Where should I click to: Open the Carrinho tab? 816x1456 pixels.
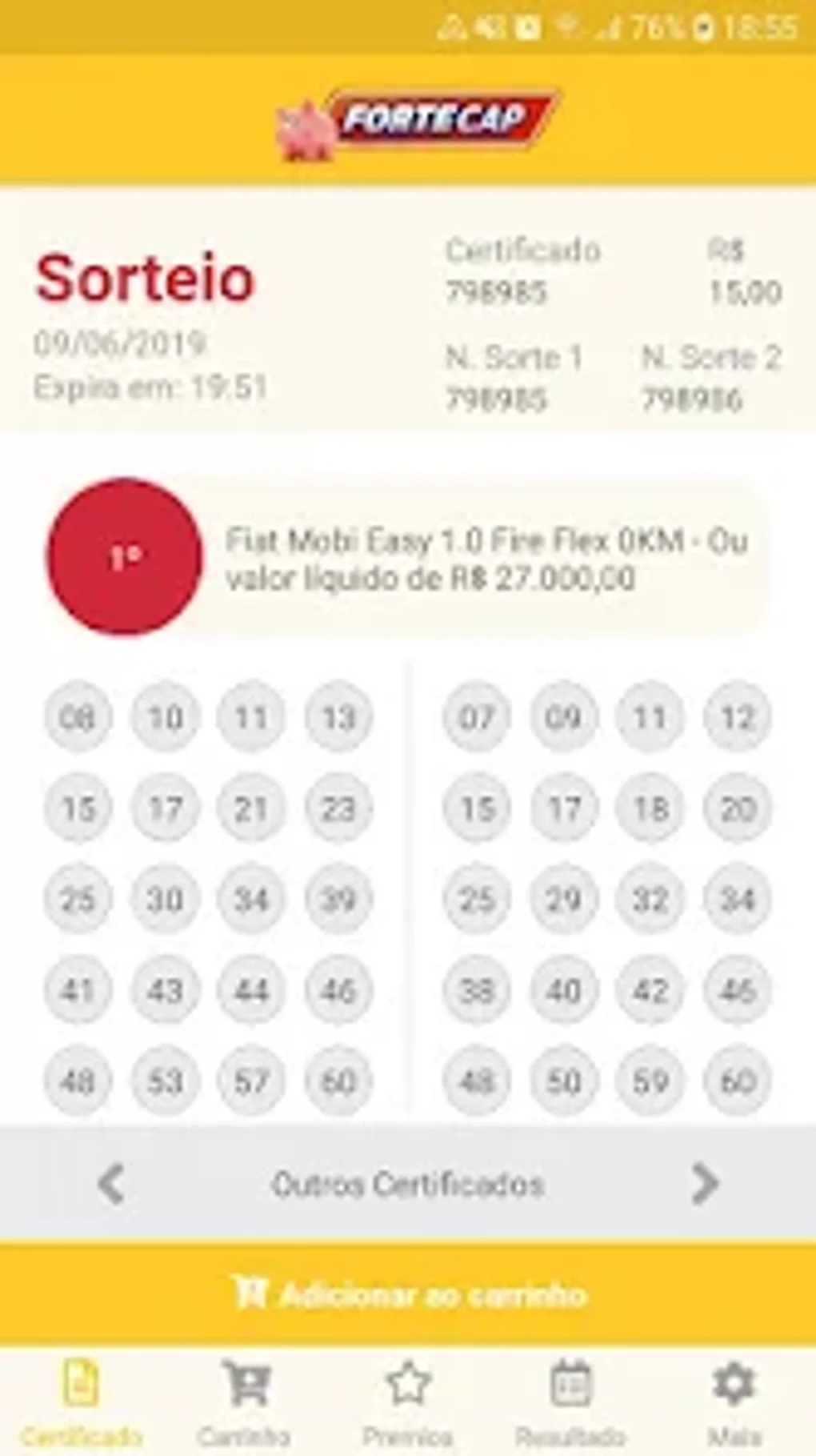tap(245, 1401)
